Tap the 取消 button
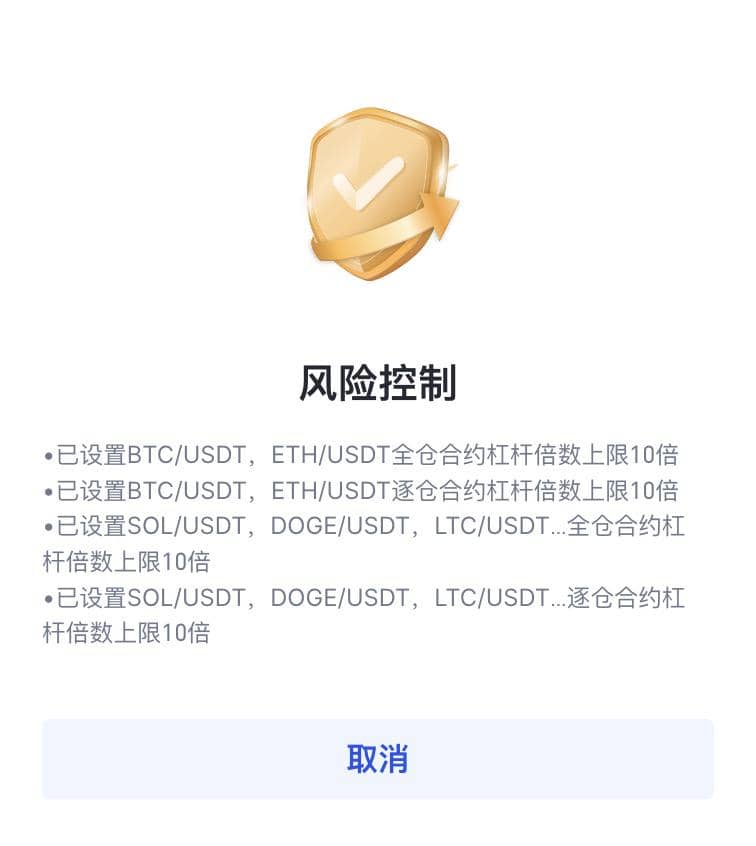Image resolution: width=756 pixels, height=846 pixels. click(x=378, y=759)
